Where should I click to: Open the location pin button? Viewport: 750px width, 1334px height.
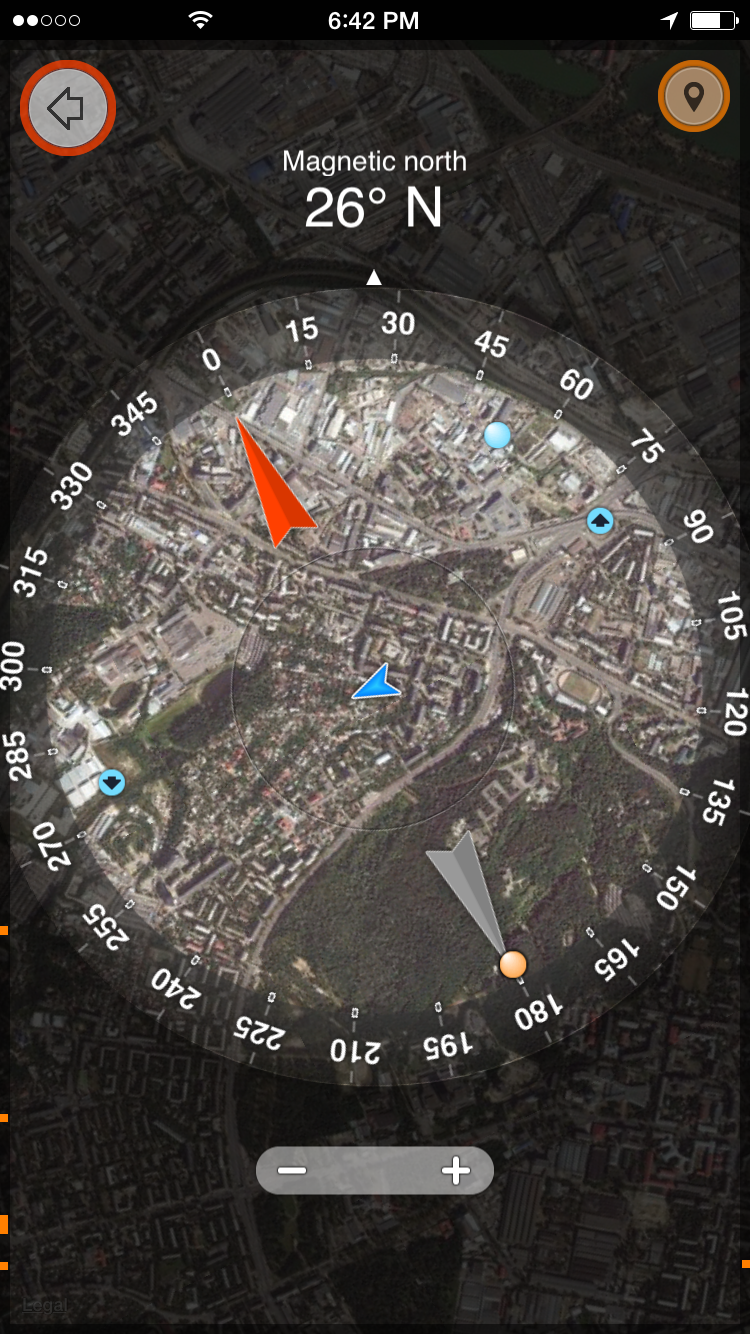693,96
